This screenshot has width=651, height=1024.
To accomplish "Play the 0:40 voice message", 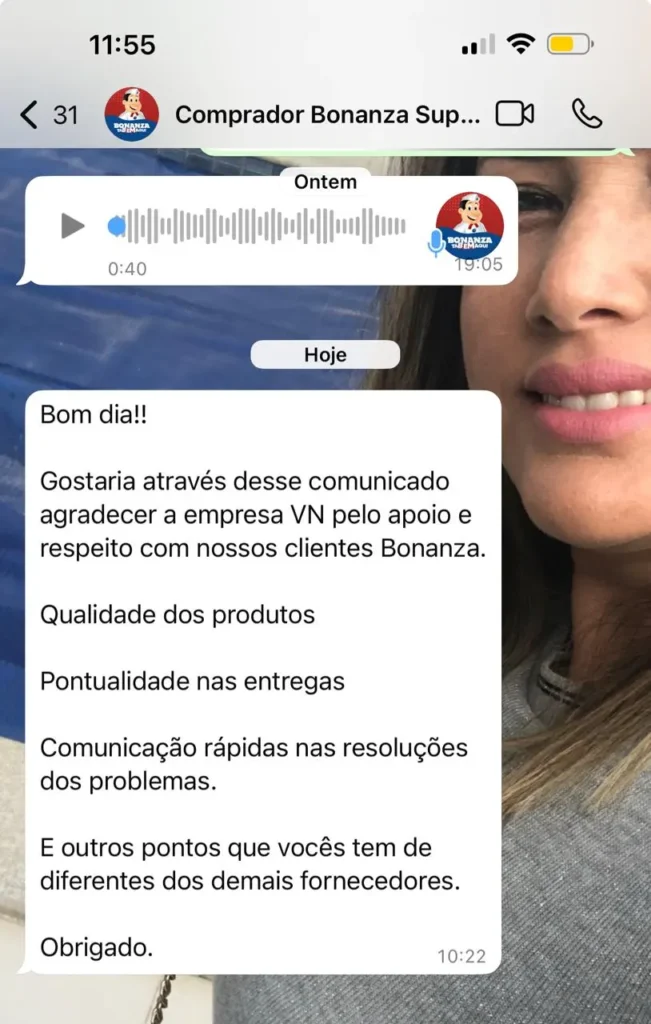I will click(72, 226).
